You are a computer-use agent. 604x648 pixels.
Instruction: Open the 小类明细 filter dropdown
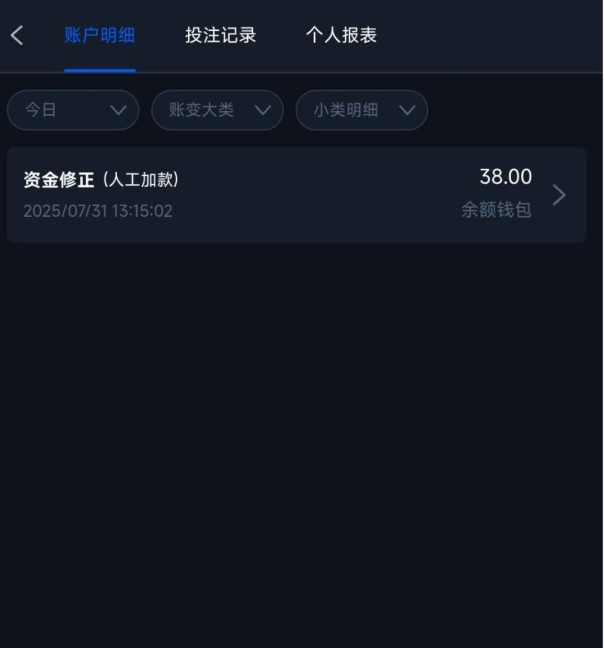click(x=361, y=110)
